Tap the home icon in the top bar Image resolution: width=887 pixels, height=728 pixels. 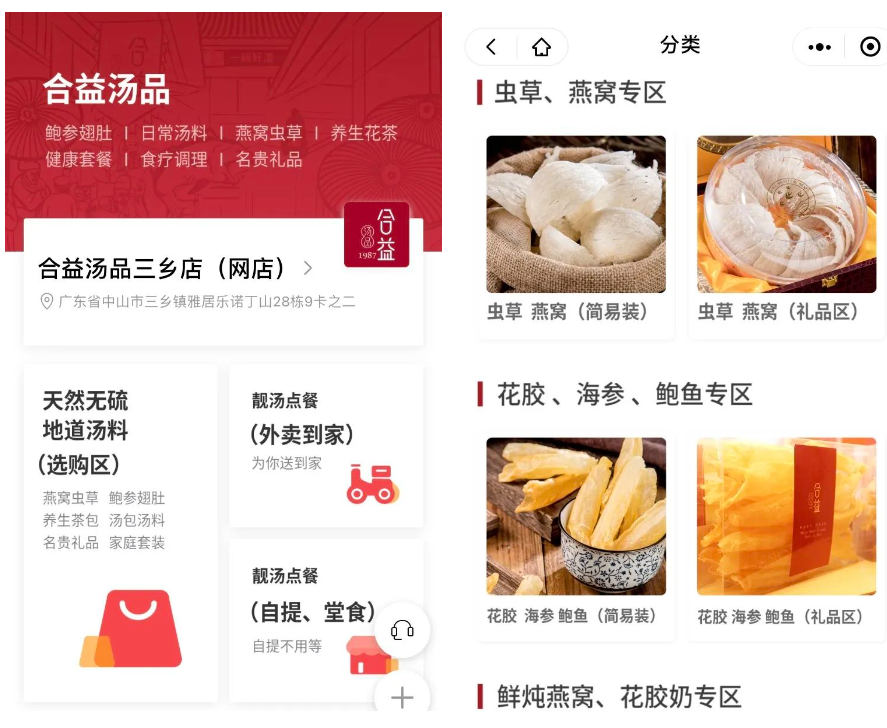pos(541,47)
